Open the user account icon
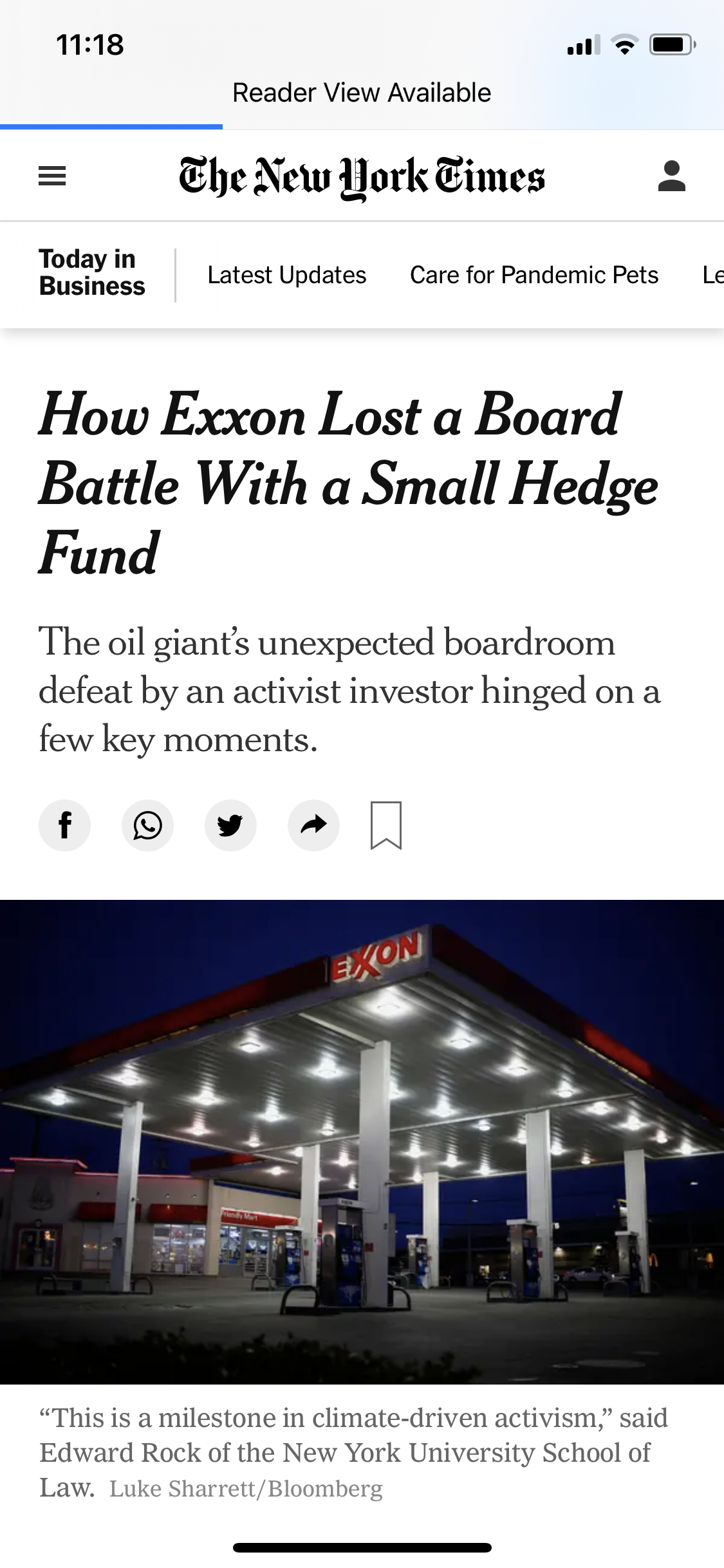This screenshot has height=1568, width=724. pyautogui.click(x=671, y=176)
